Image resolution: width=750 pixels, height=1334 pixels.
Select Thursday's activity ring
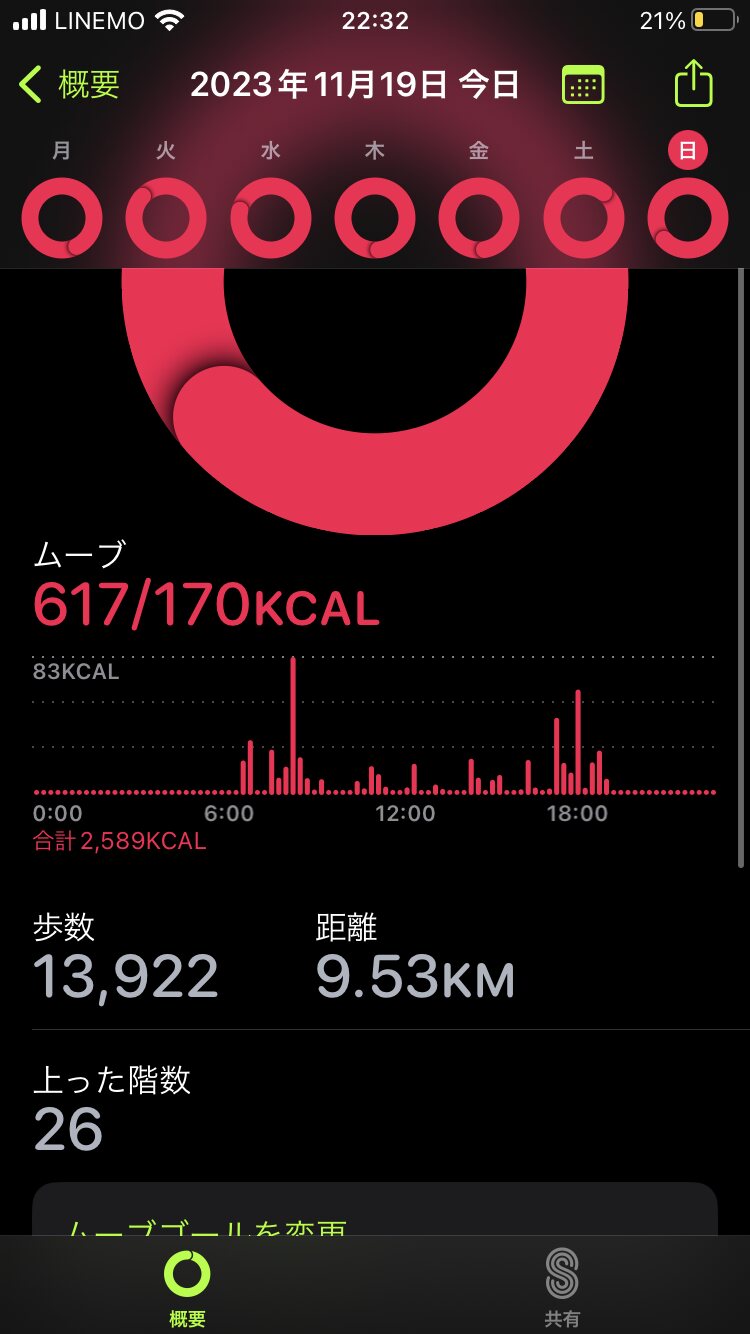(375, 218)
